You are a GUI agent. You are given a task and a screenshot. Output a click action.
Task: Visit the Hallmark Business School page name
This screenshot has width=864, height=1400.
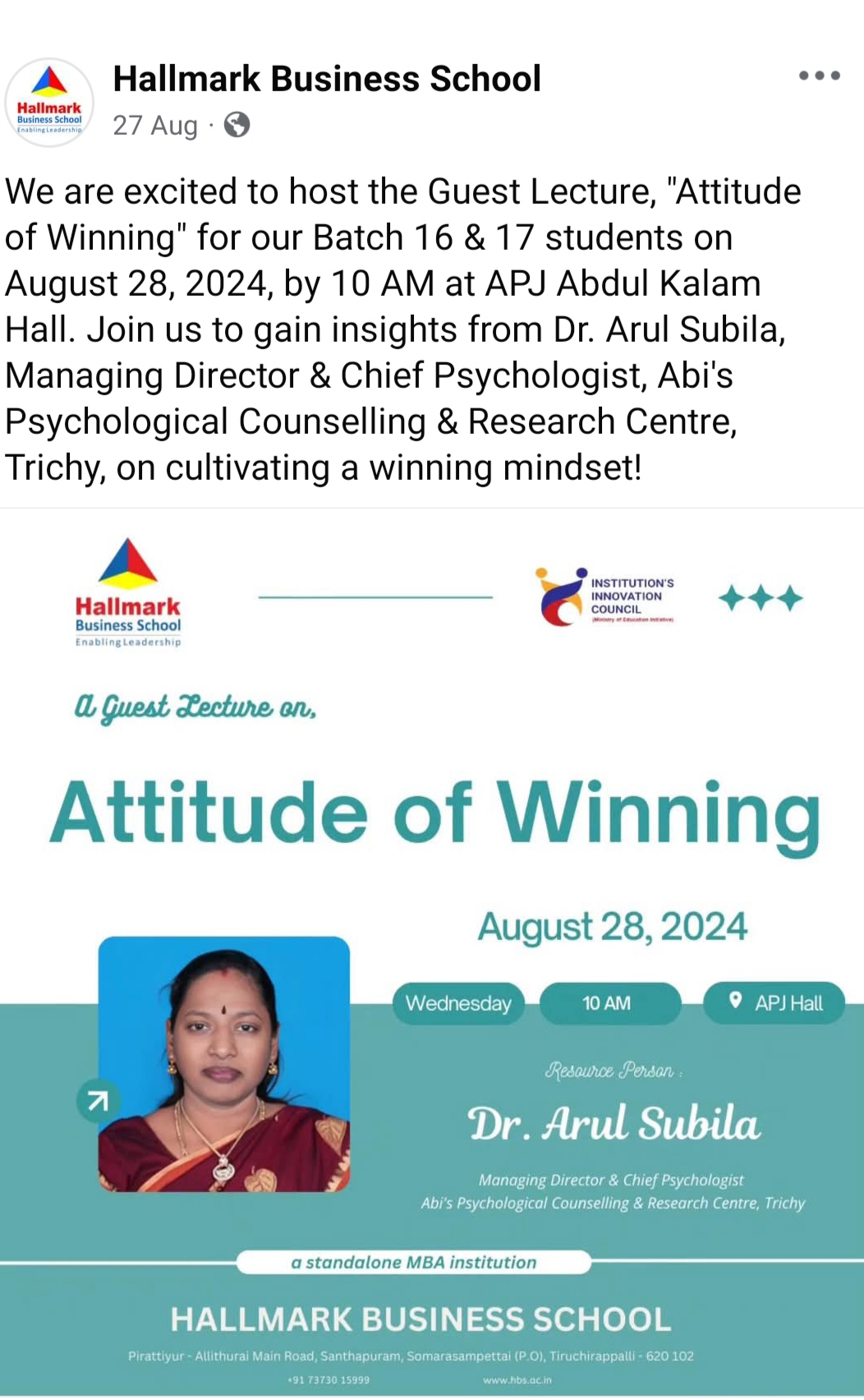[x=327, y=79]
